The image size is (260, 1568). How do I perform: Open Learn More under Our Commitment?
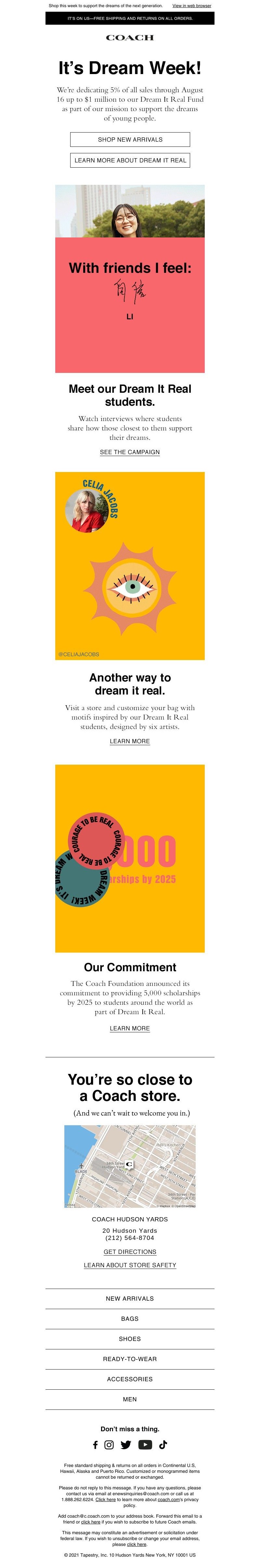(130, 1028)
